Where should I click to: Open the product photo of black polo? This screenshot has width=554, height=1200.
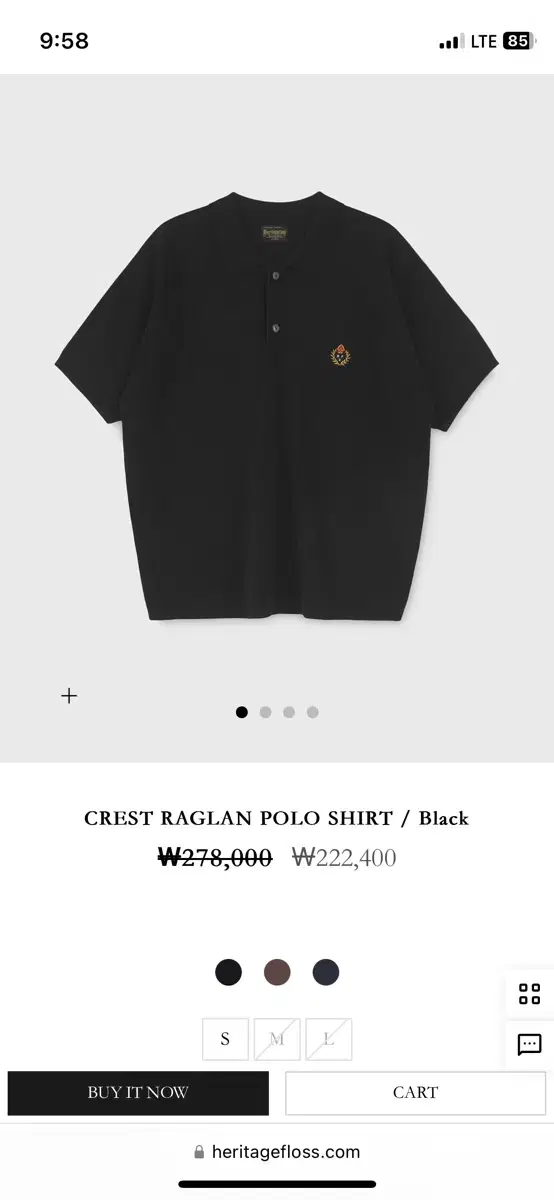click(277, 405)
